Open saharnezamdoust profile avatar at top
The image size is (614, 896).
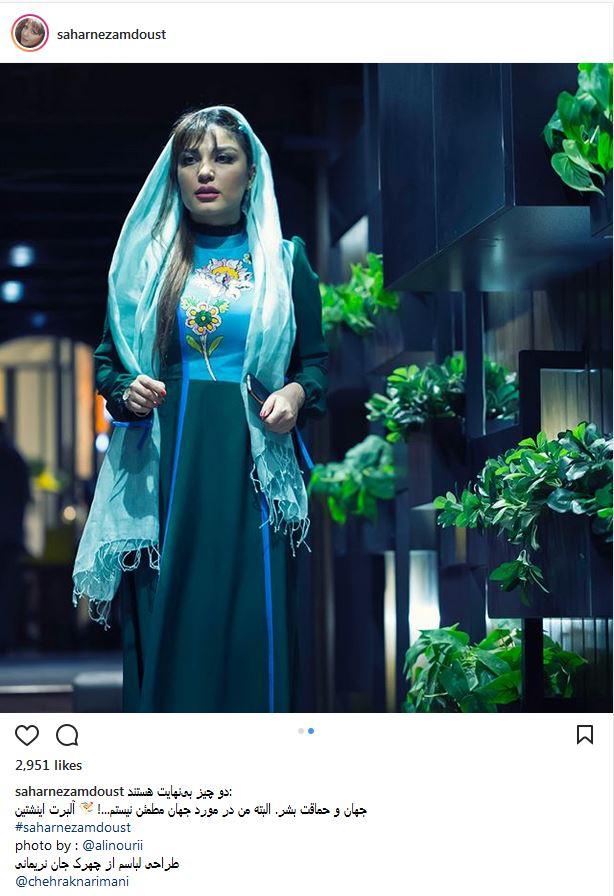point(29,33)
